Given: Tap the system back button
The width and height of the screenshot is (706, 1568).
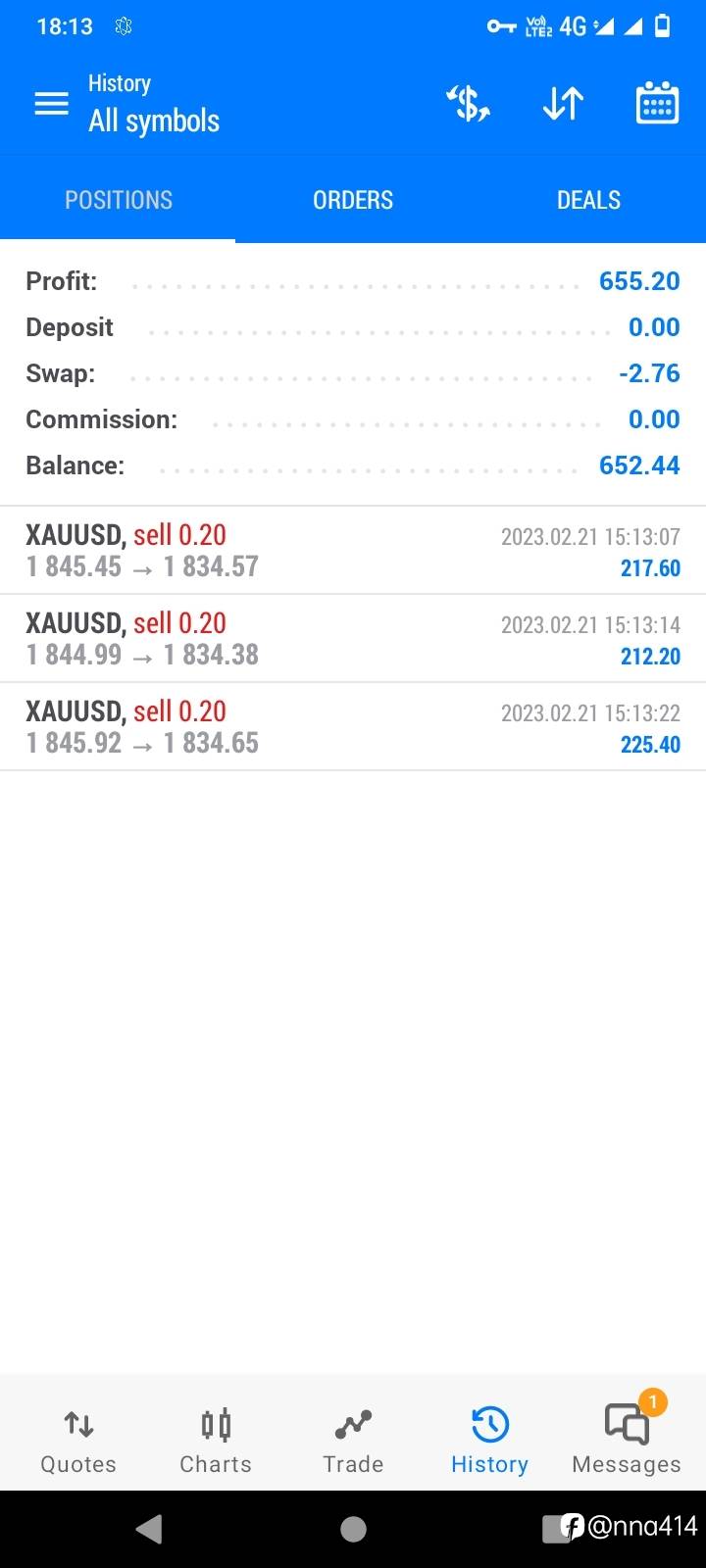Looking at the screenshot, I should [149, 1529].
